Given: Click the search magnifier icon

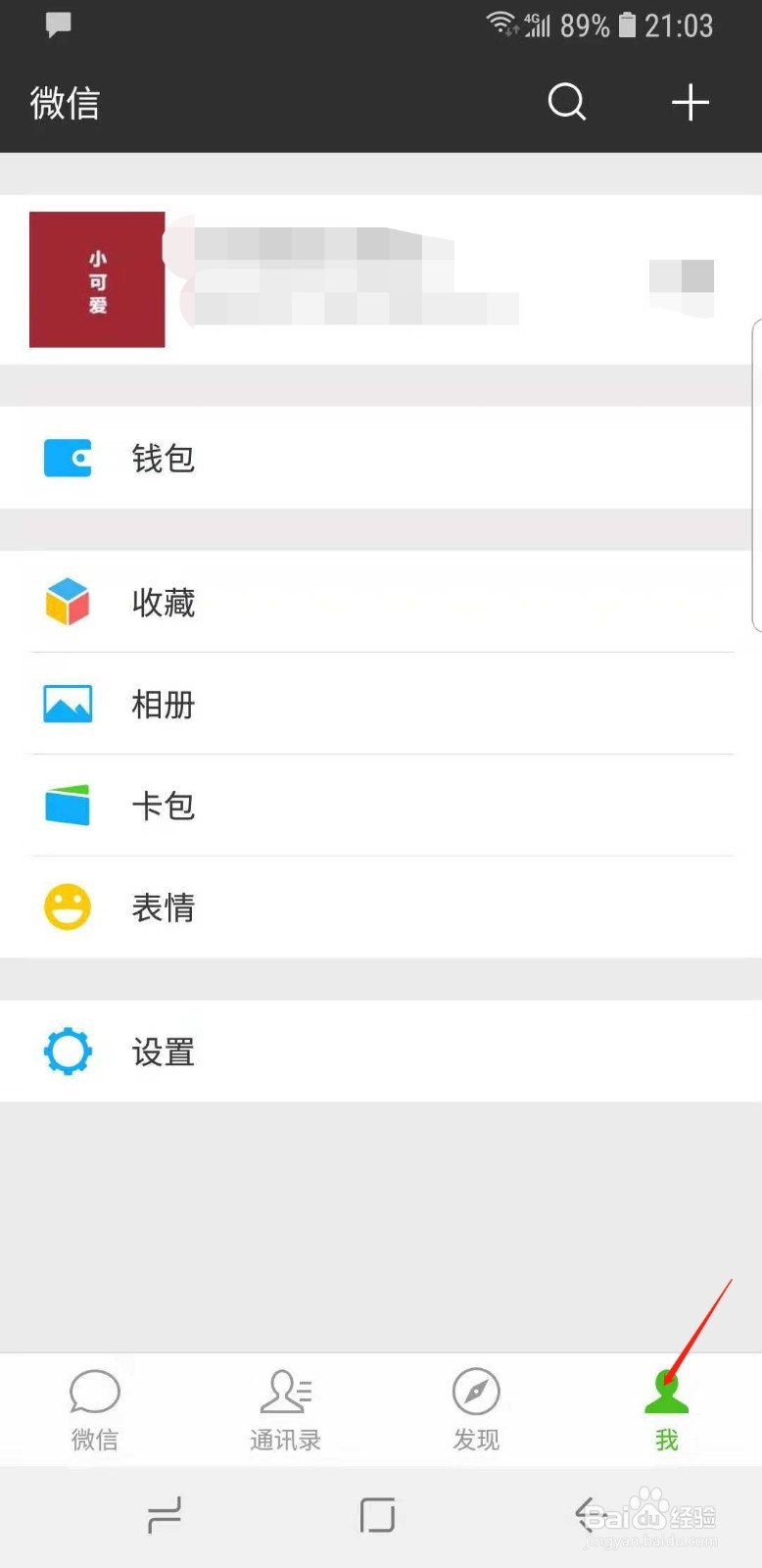Looking at the screenshot, I should coord(567,102).
